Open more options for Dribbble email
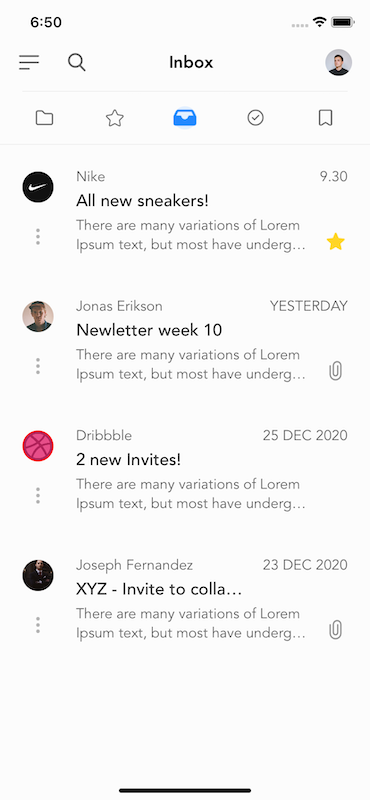 pos(38,496)
